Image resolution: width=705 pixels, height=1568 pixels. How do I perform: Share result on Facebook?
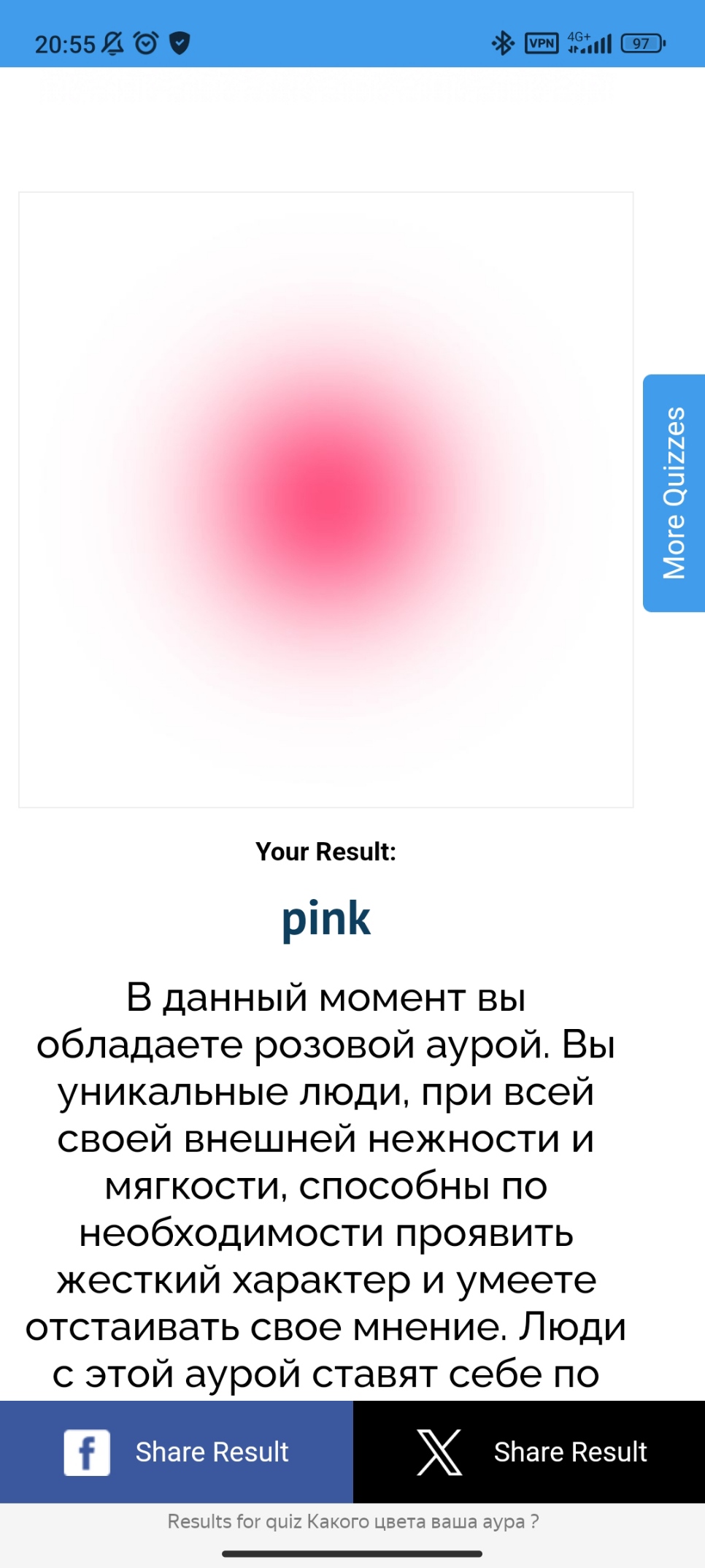pos(176,1451)
